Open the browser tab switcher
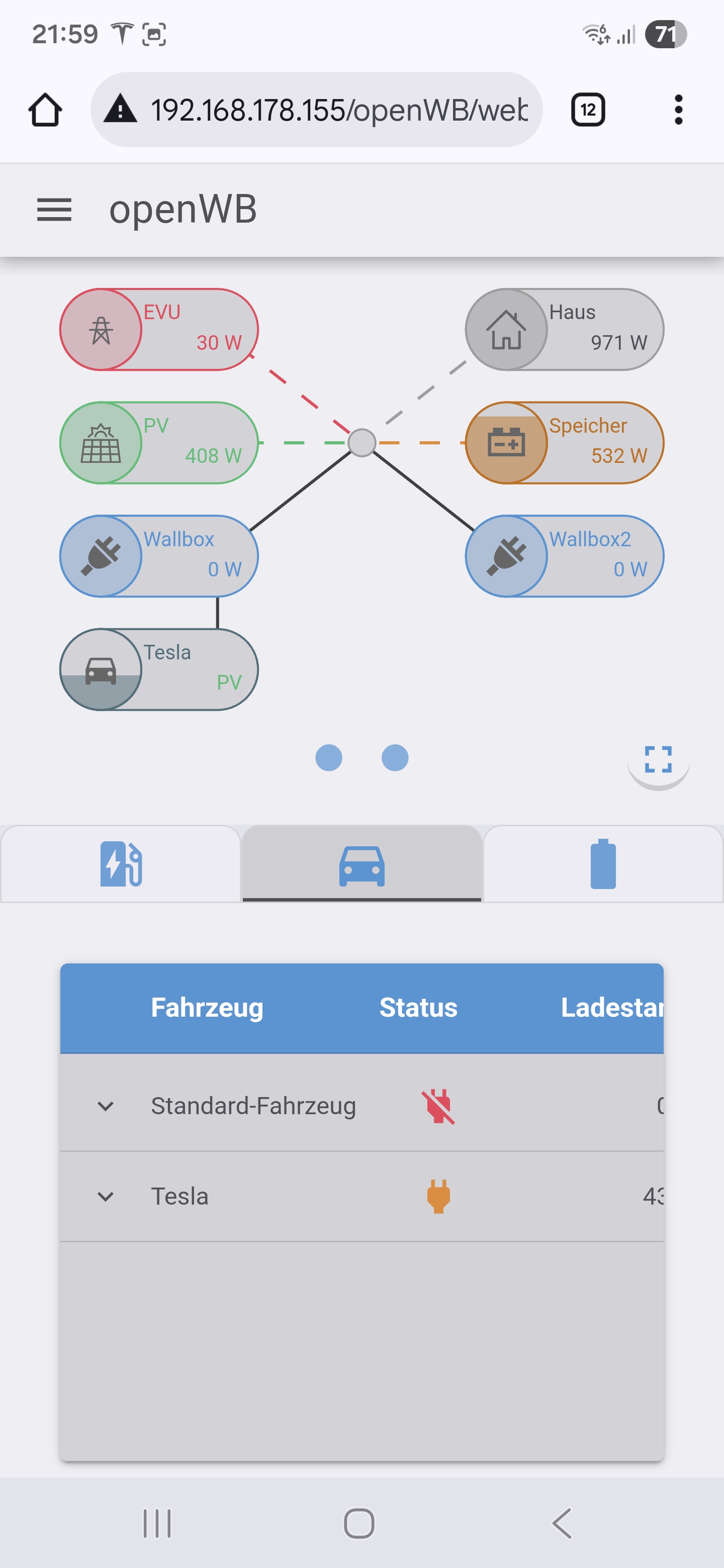The image size is (724, 1568). [x=588, y=110]
